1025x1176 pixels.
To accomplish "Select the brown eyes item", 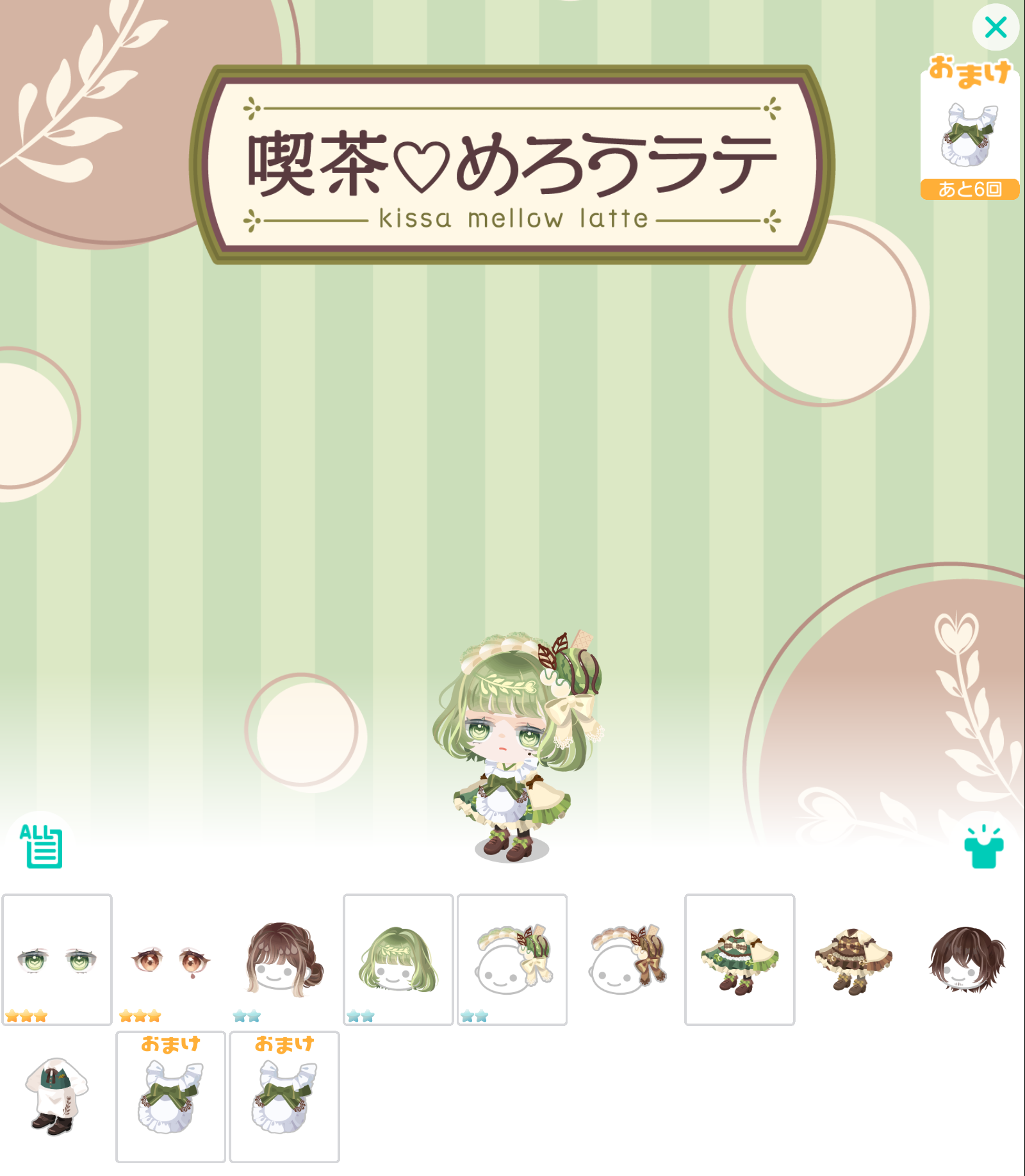I will pyautogui.click(x=170, y=959).
